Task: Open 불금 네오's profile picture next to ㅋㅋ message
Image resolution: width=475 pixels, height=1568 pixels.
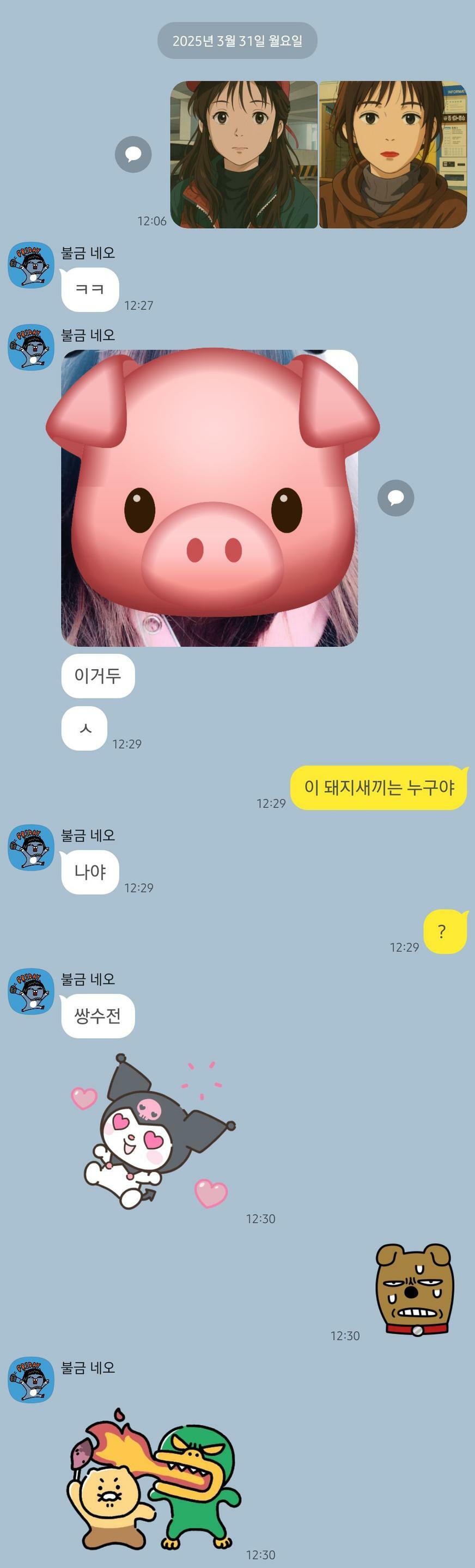Action: click(x=31, y=265)
